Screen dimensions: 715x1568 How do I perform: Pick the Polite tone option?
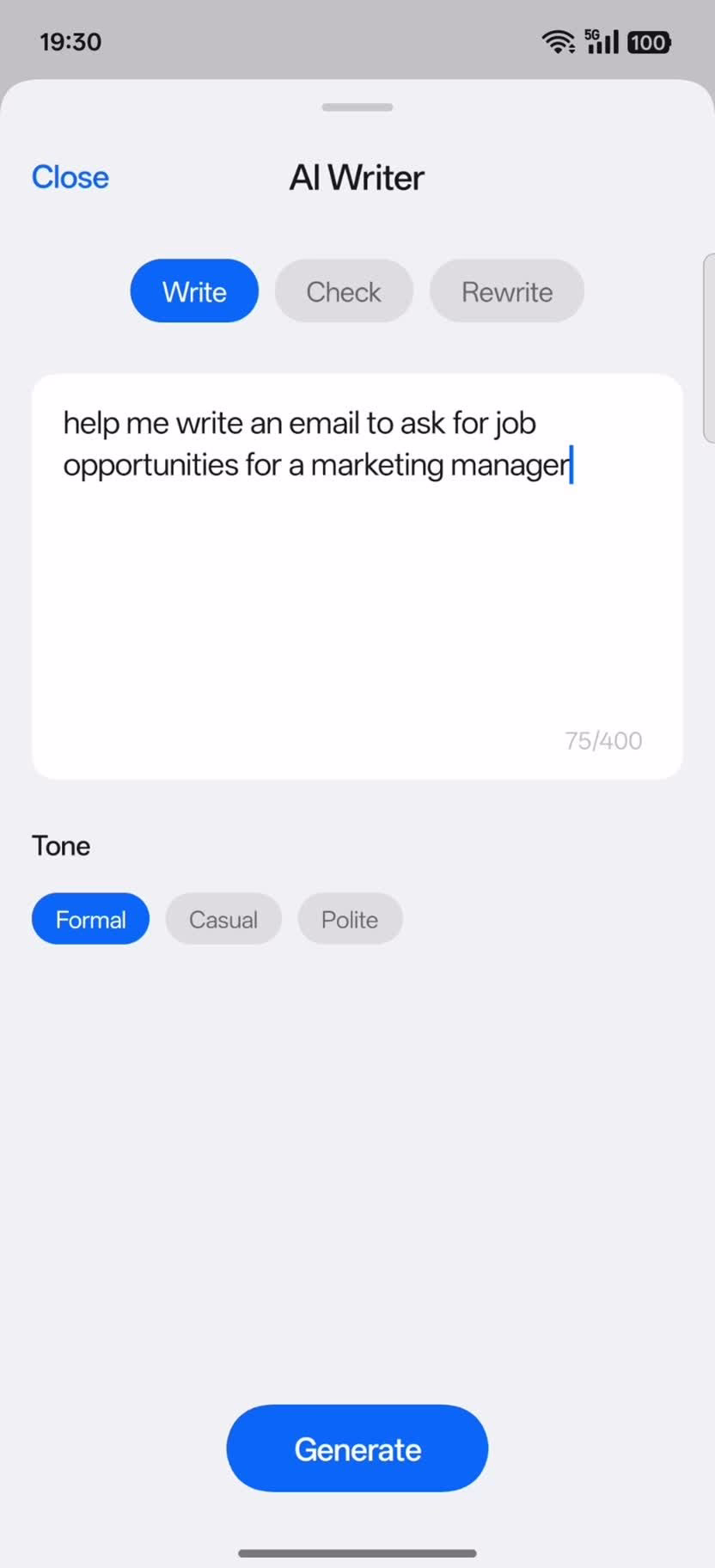[x=350, y=919]
